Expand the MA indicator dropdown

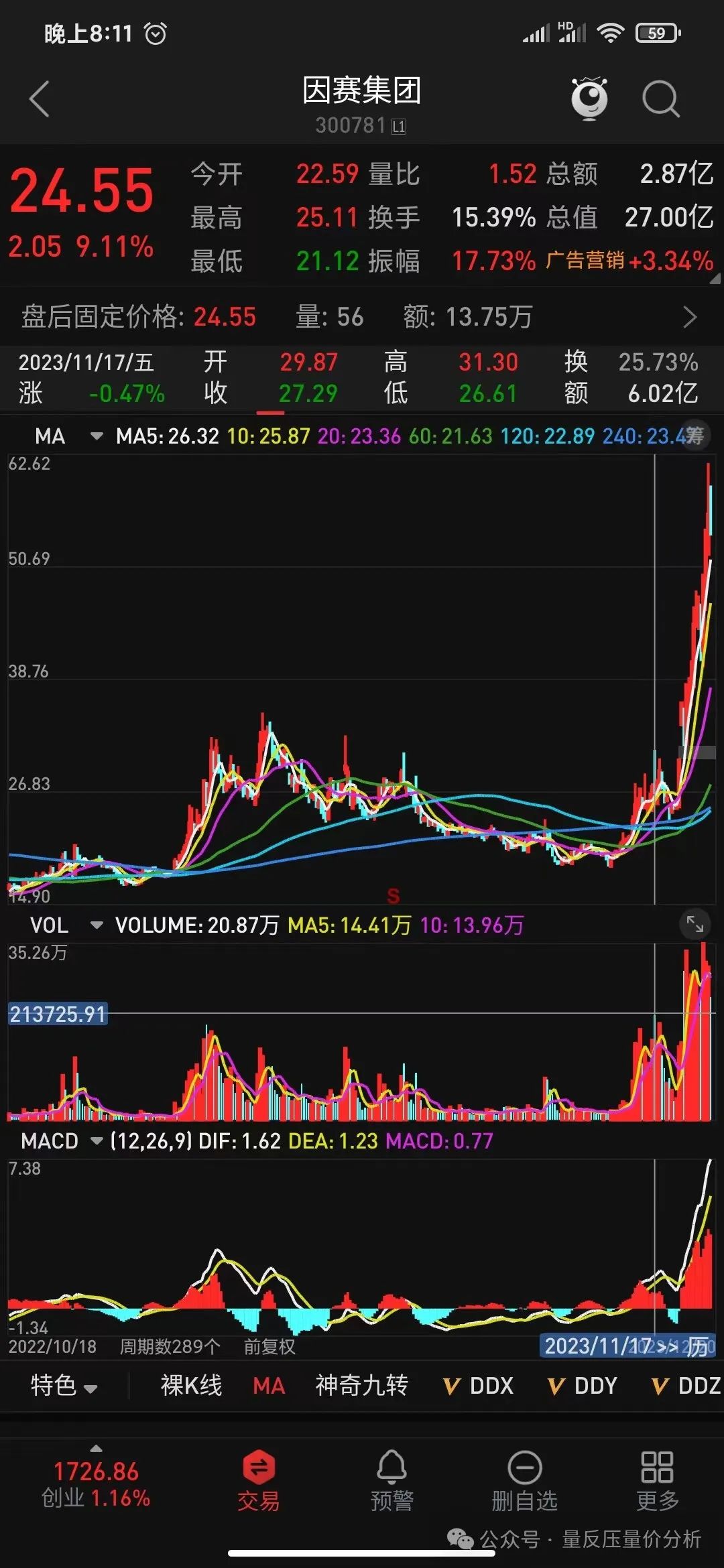point(97,436)
